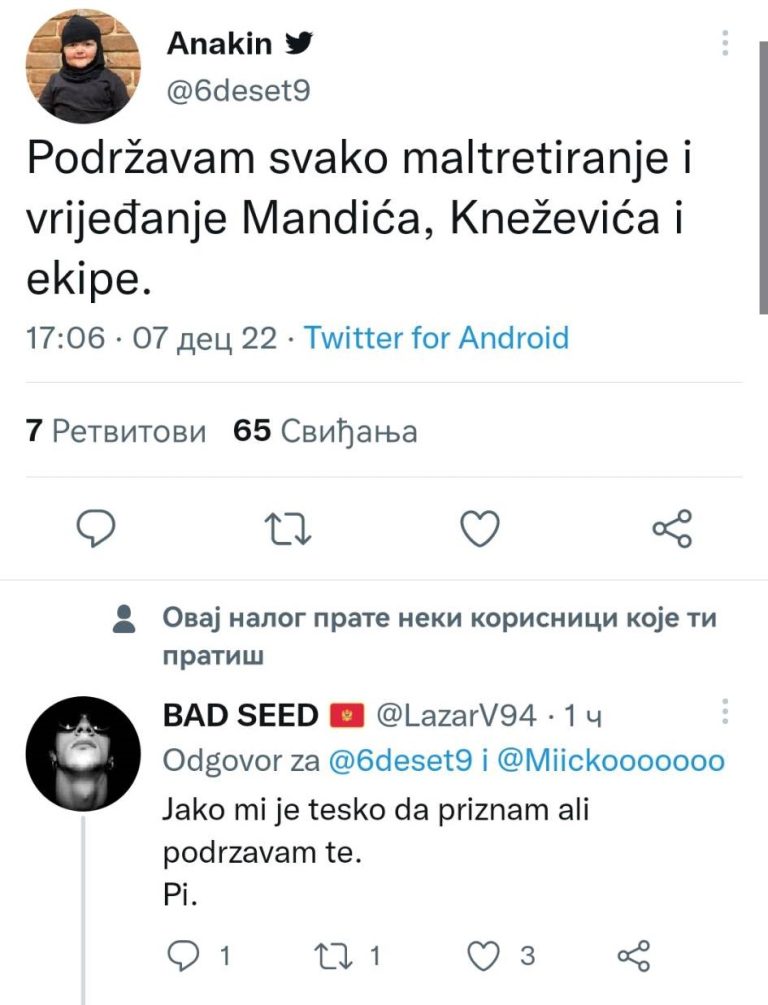Like BAD SEED's reply
Screen dimensions: 768x1005
click(x=484, y=957)
